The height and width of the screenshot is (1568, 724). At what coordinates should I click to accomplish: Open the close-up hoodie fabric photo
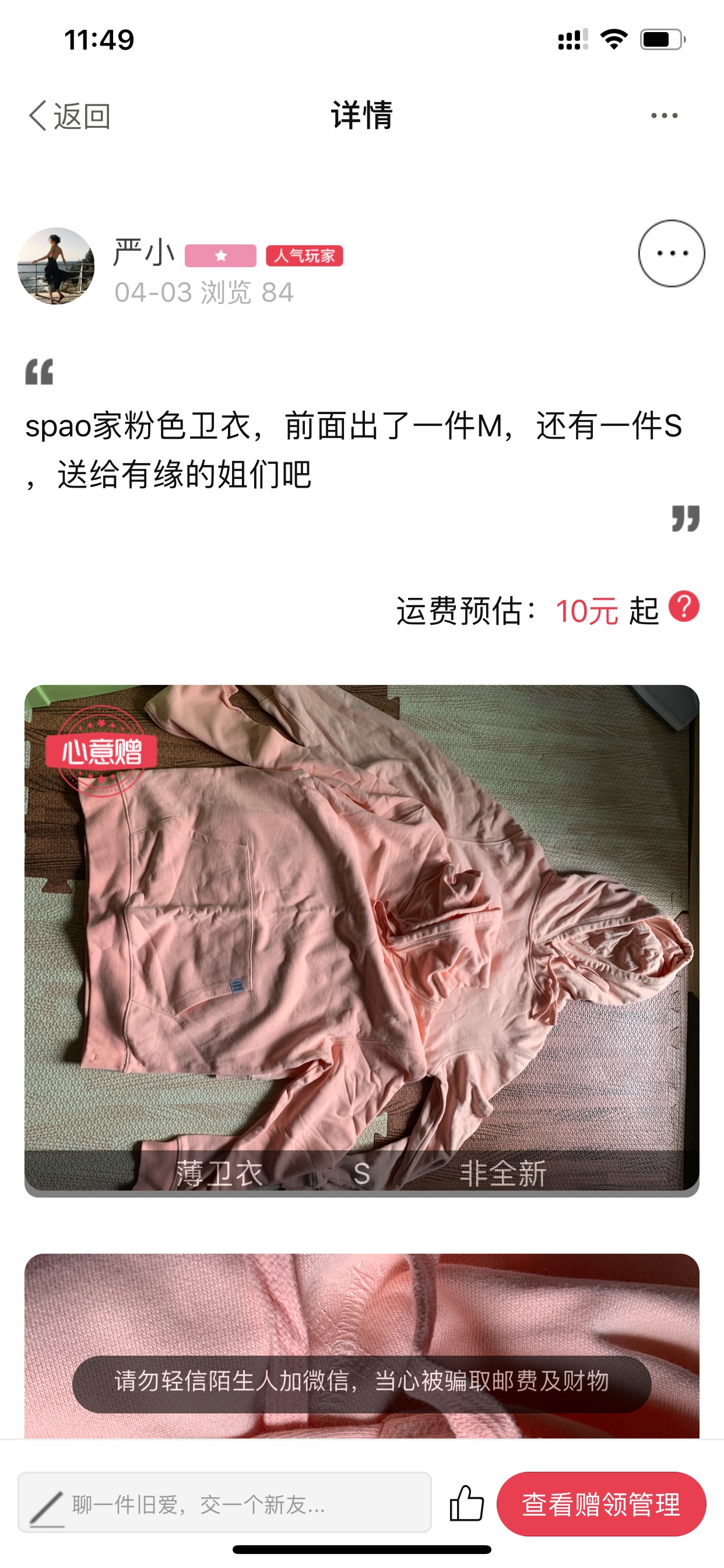(x=362, y=1345)
